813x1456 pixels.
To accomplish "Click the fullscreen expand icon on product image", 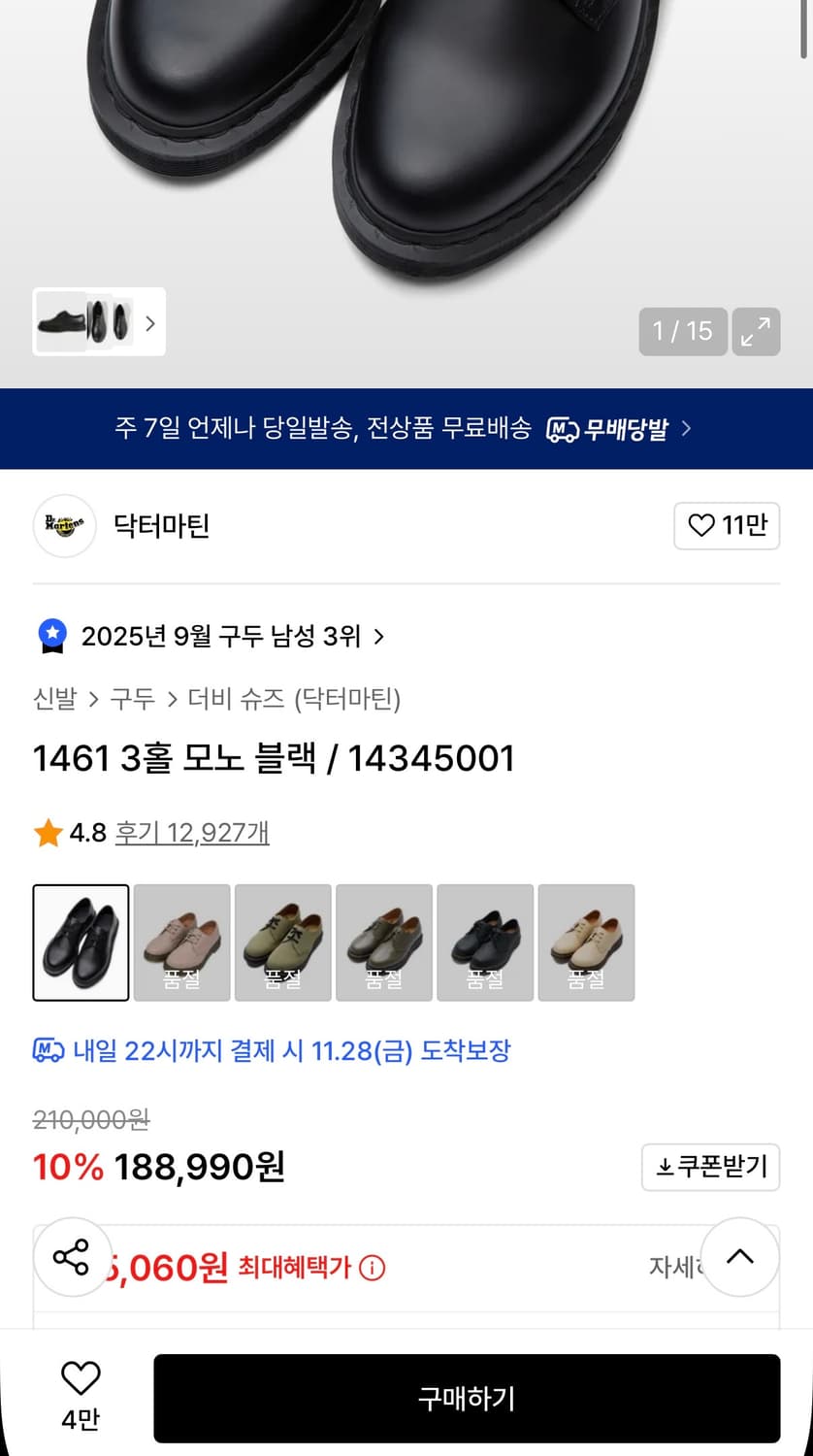I will [x=756, y=331].
